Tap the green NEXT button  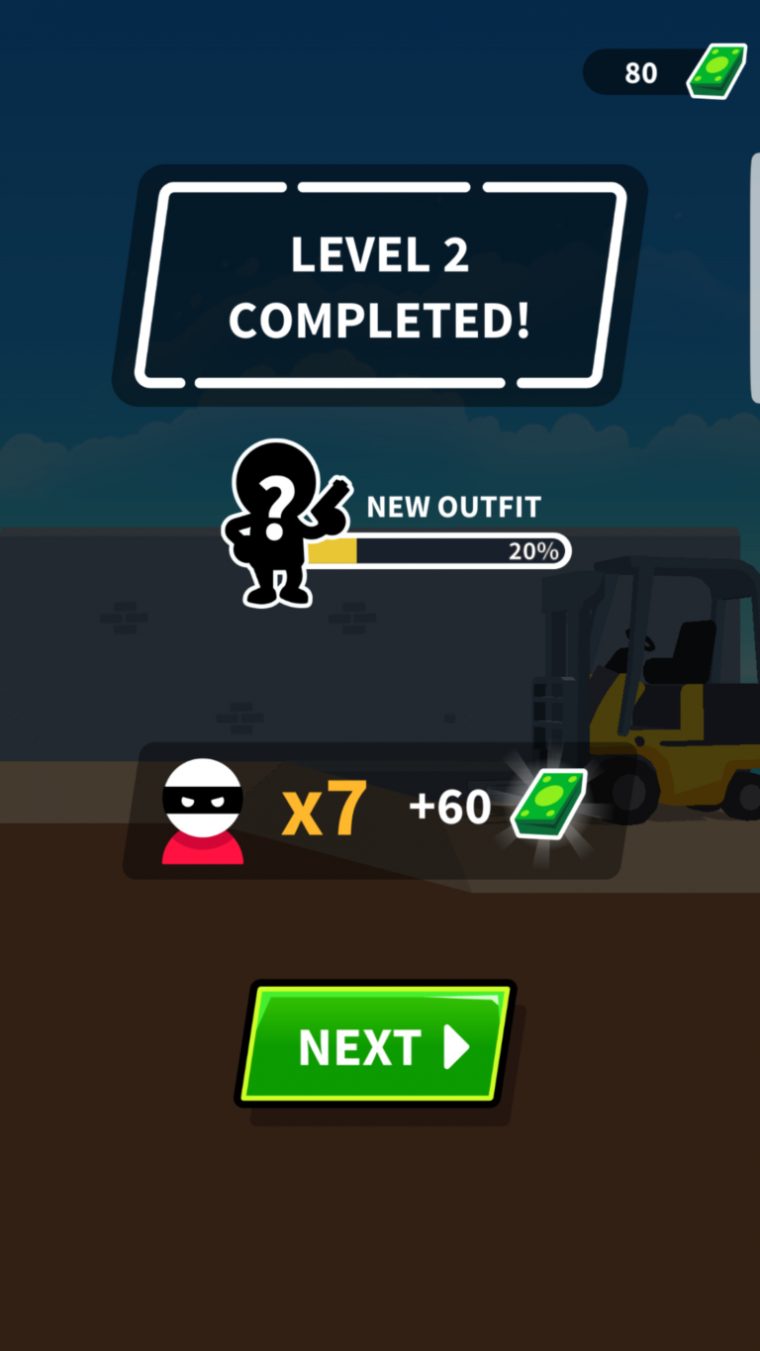[376, 1043]
